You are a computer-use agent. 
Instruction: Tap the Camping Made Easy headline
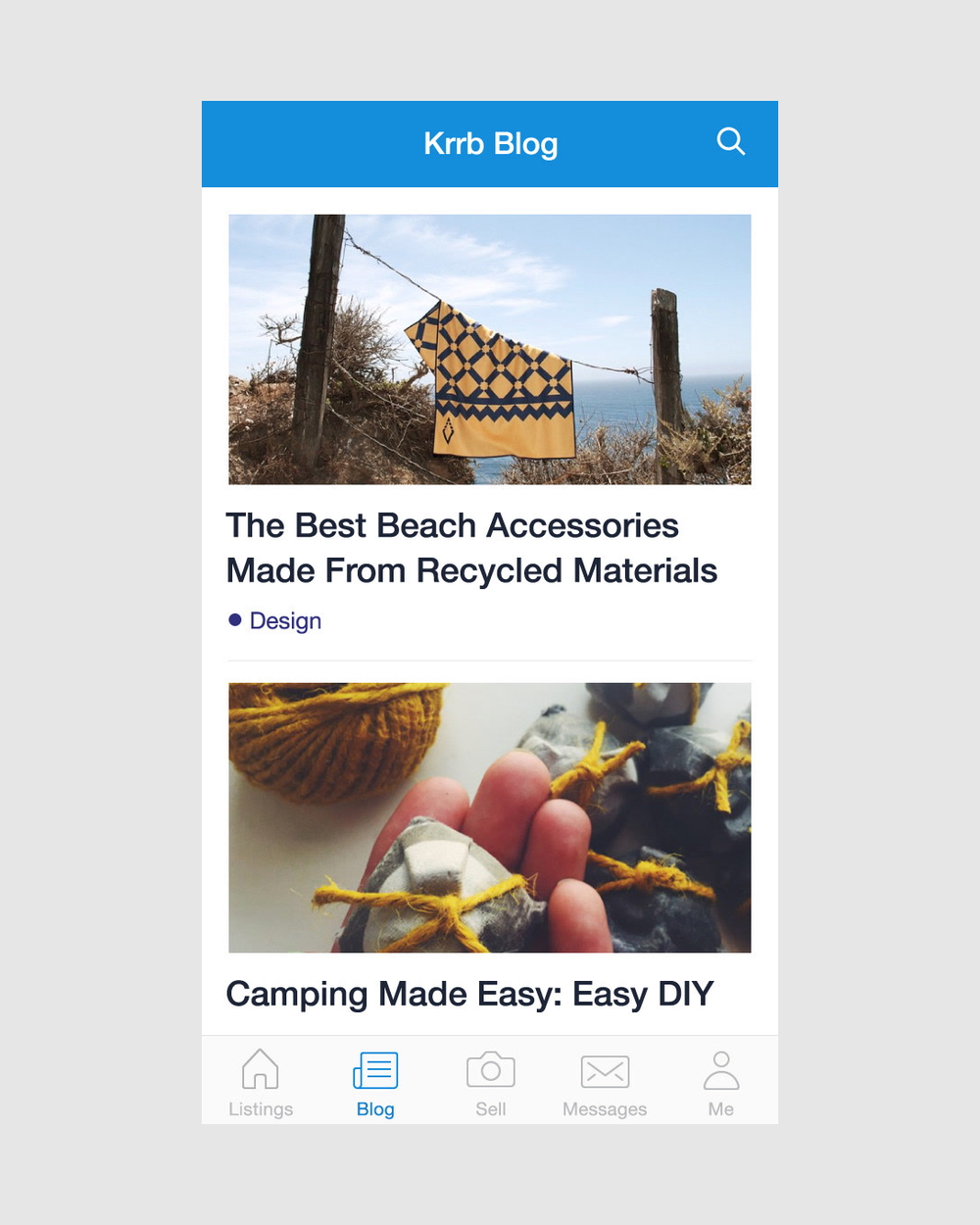click(470, 994)
